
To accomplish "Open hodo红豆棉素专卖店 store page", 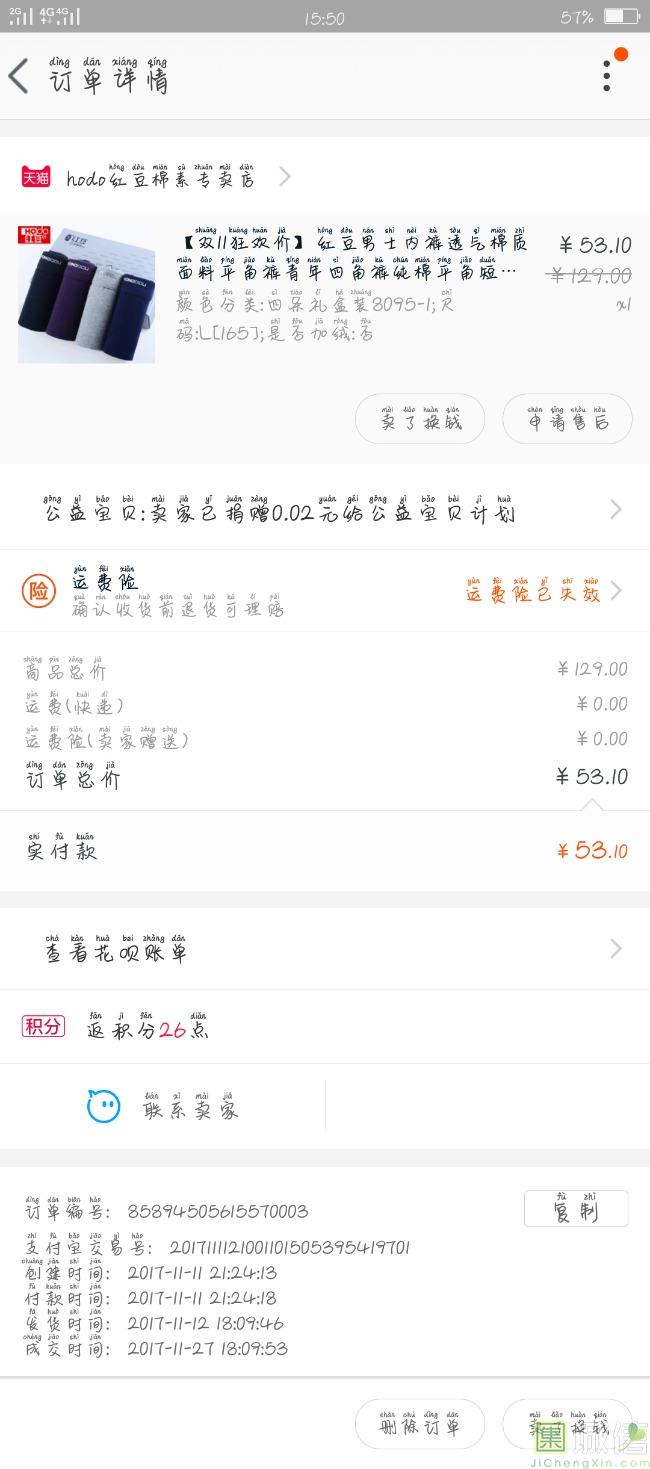I will (160, 178).
